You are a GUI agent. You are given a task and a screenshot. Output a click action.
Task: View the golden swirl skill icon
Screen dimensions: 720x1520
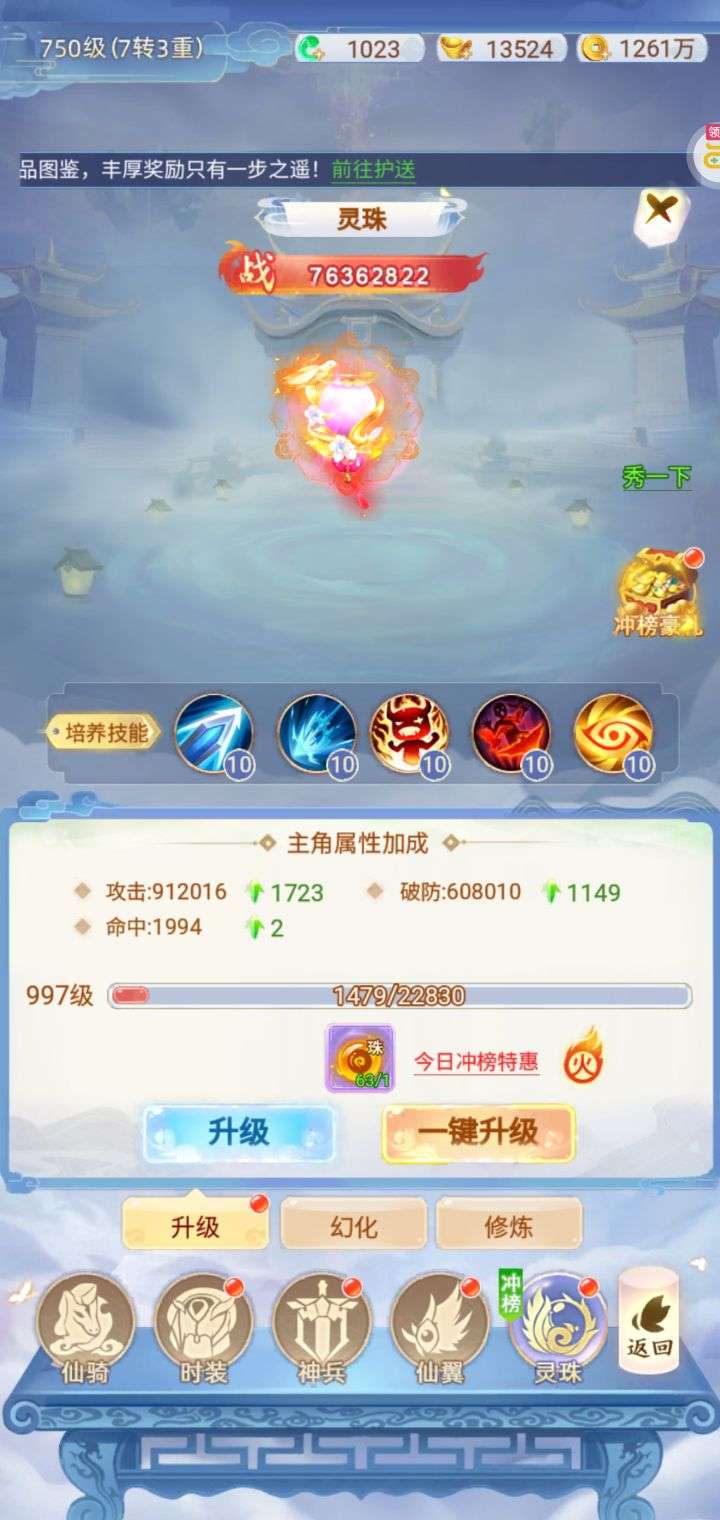tap(613, 734)
